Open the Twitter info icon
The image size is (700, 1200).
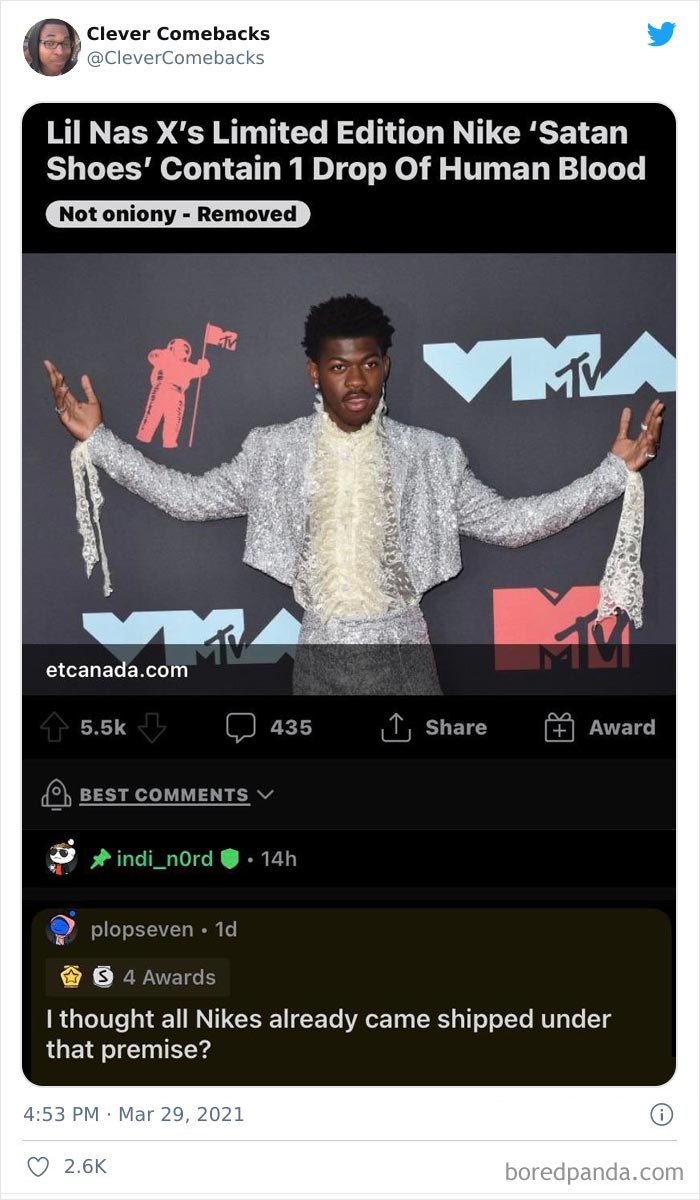click(661, 1114)
